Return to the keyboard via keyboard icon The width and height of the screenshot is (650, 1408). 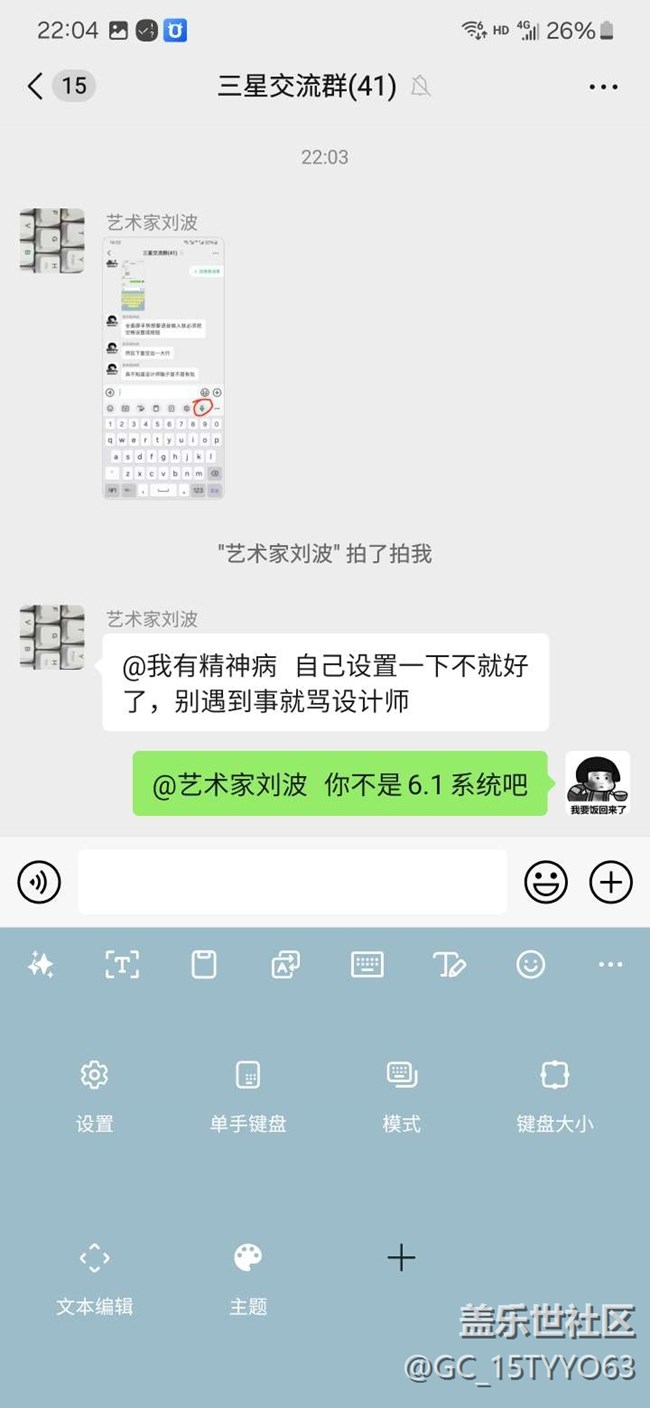pyautogui.click(x=367, y=964)
